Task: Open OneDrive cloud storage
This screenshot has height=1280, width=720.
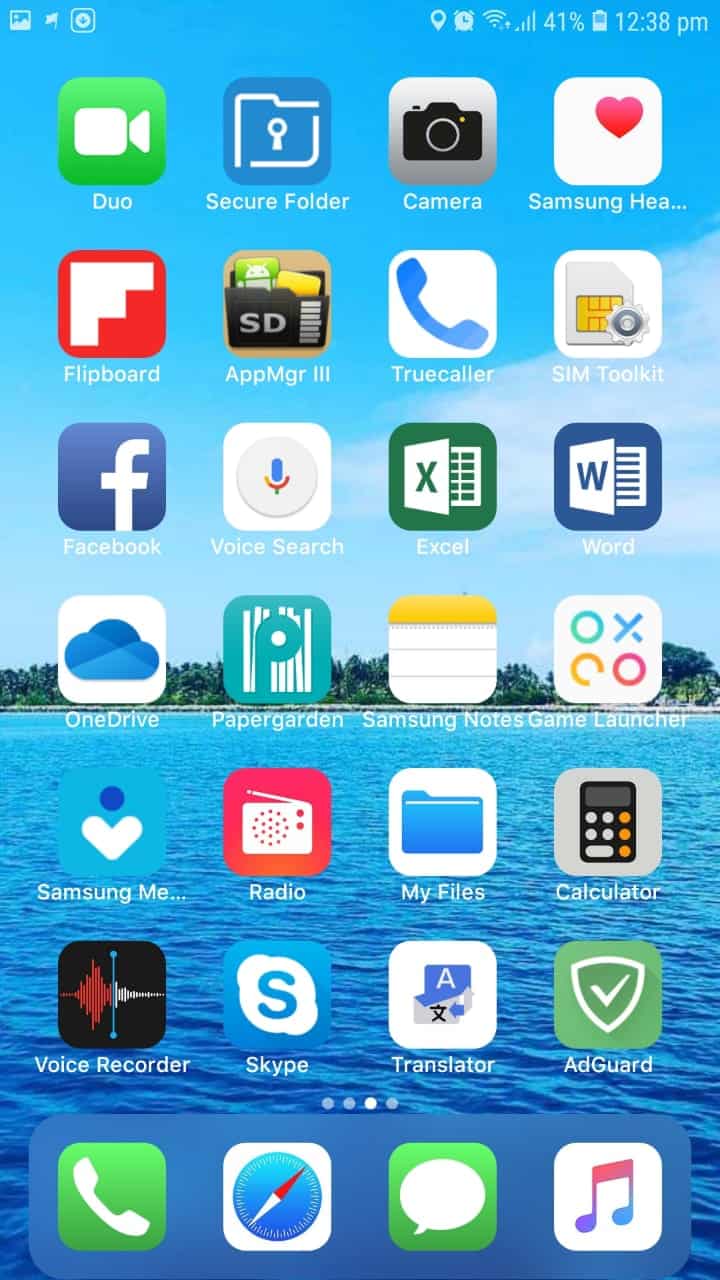Action: point(112,650)
